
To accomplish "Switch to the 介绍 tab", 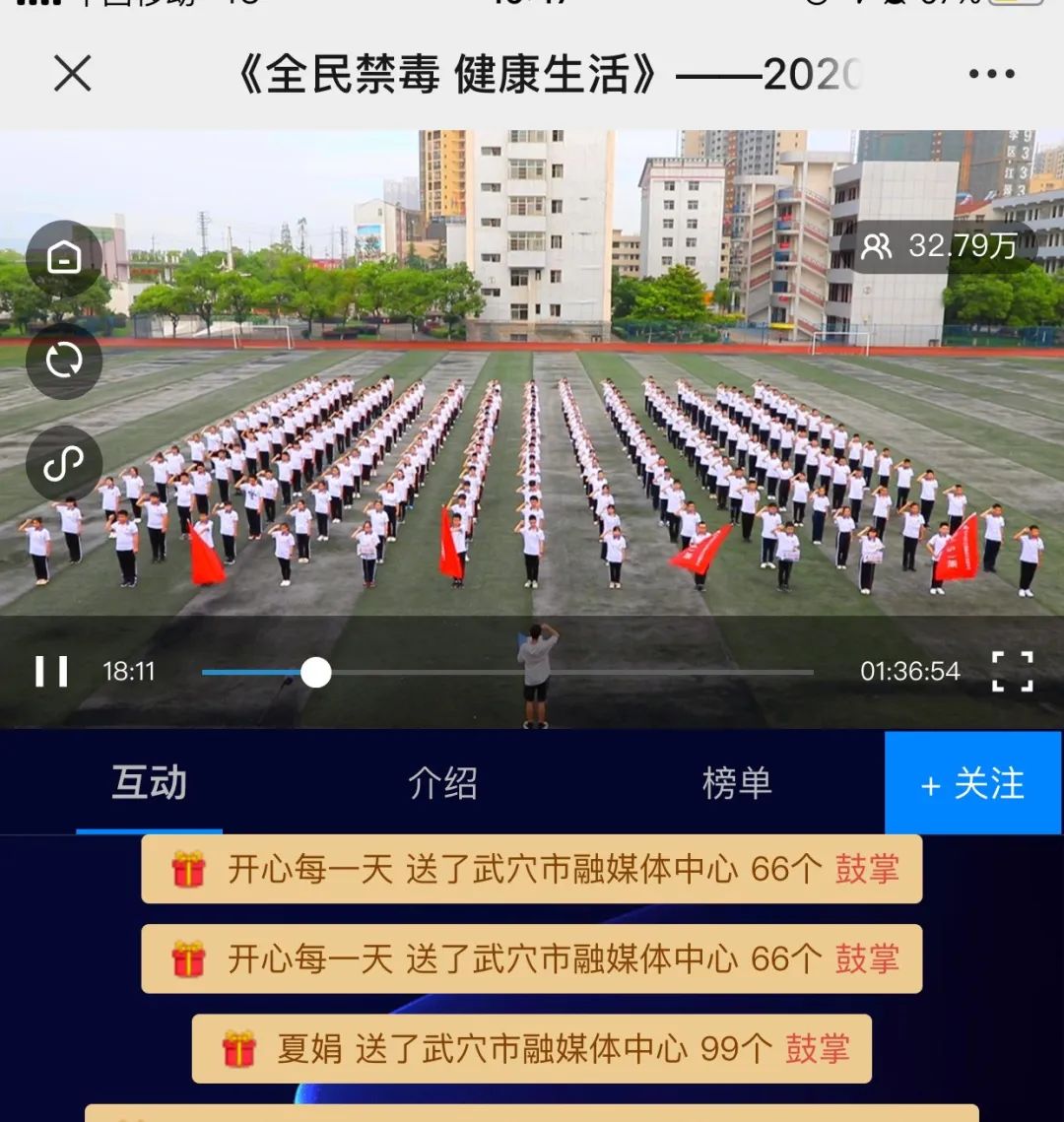I will (x=442, y=784).
